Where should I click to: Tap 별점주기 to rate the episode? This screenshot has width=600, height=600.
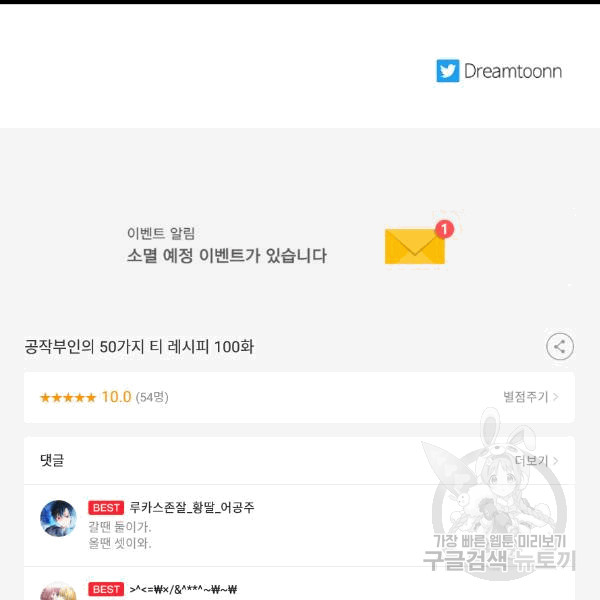[x=530, y=397]
